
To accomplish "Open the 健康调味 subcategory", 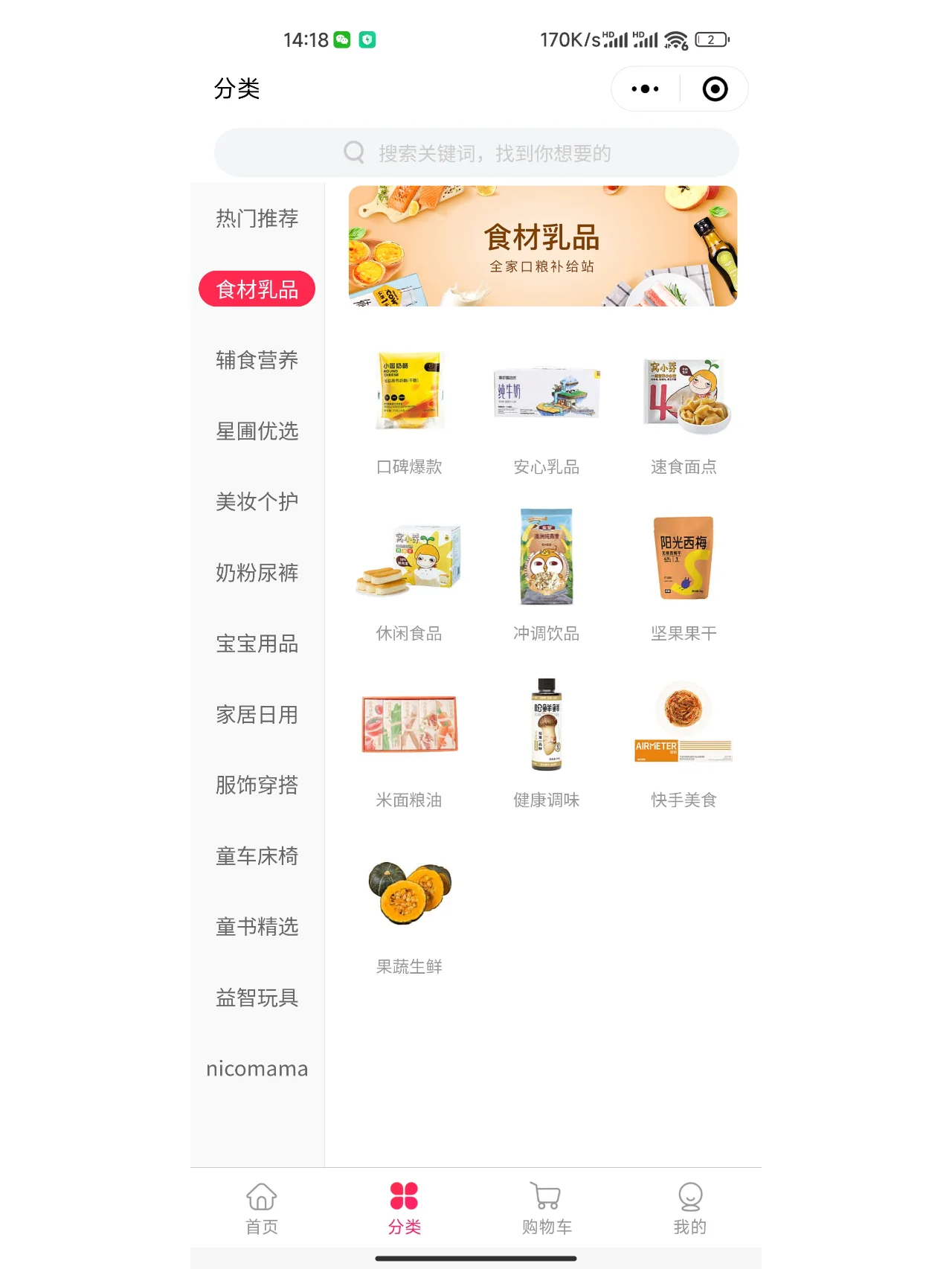I will click(x=547, y=742).
